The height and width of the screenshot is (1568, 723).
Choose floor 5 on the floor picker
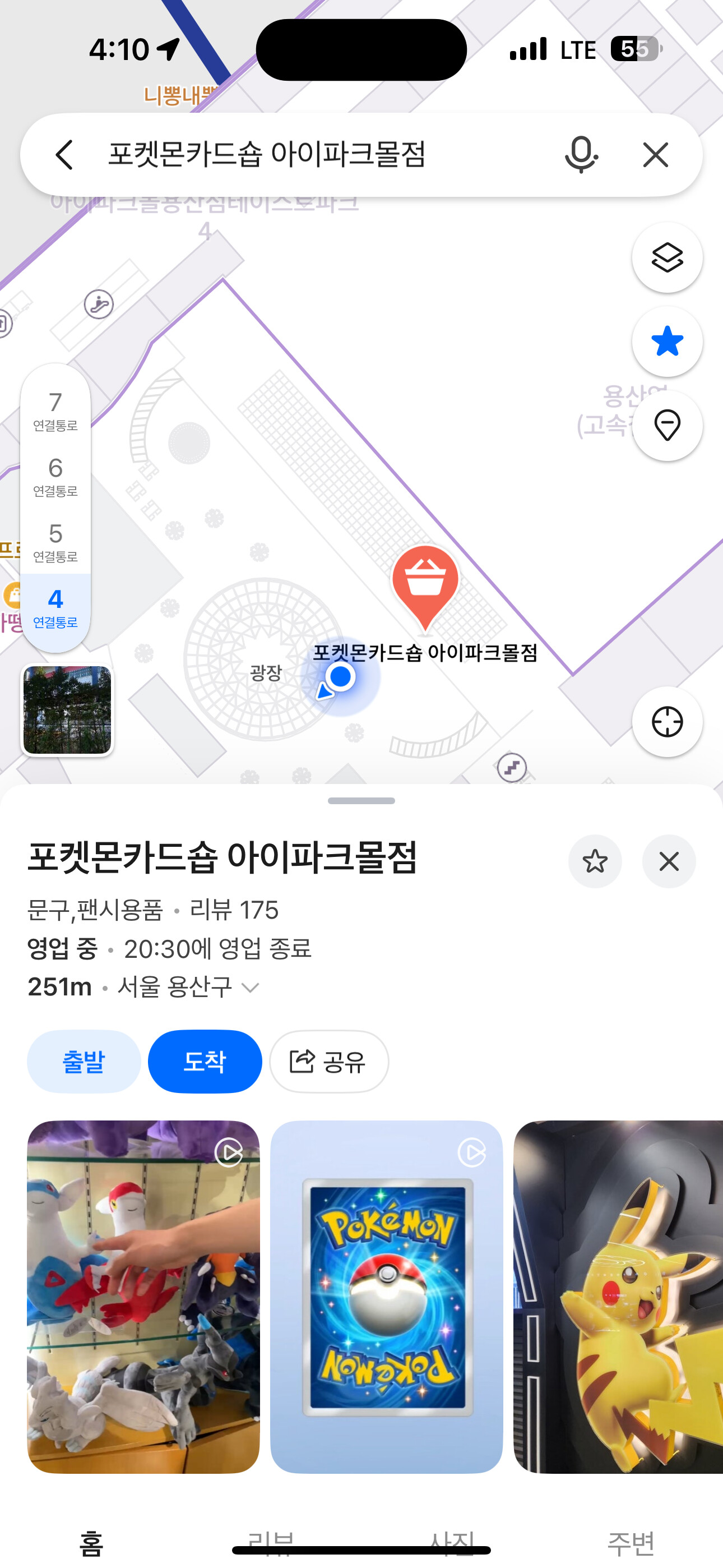pos(55,542)
